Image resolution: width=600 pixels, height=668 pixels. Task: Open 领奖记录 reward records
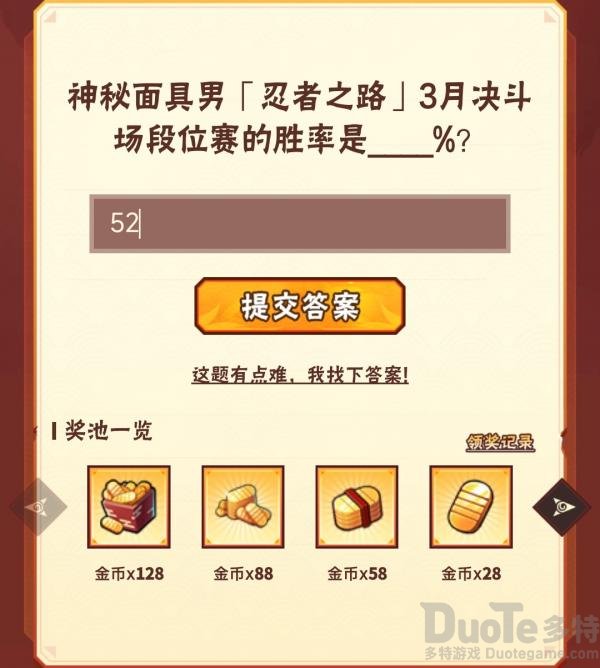pyautogui.click(x=500, y=442)
